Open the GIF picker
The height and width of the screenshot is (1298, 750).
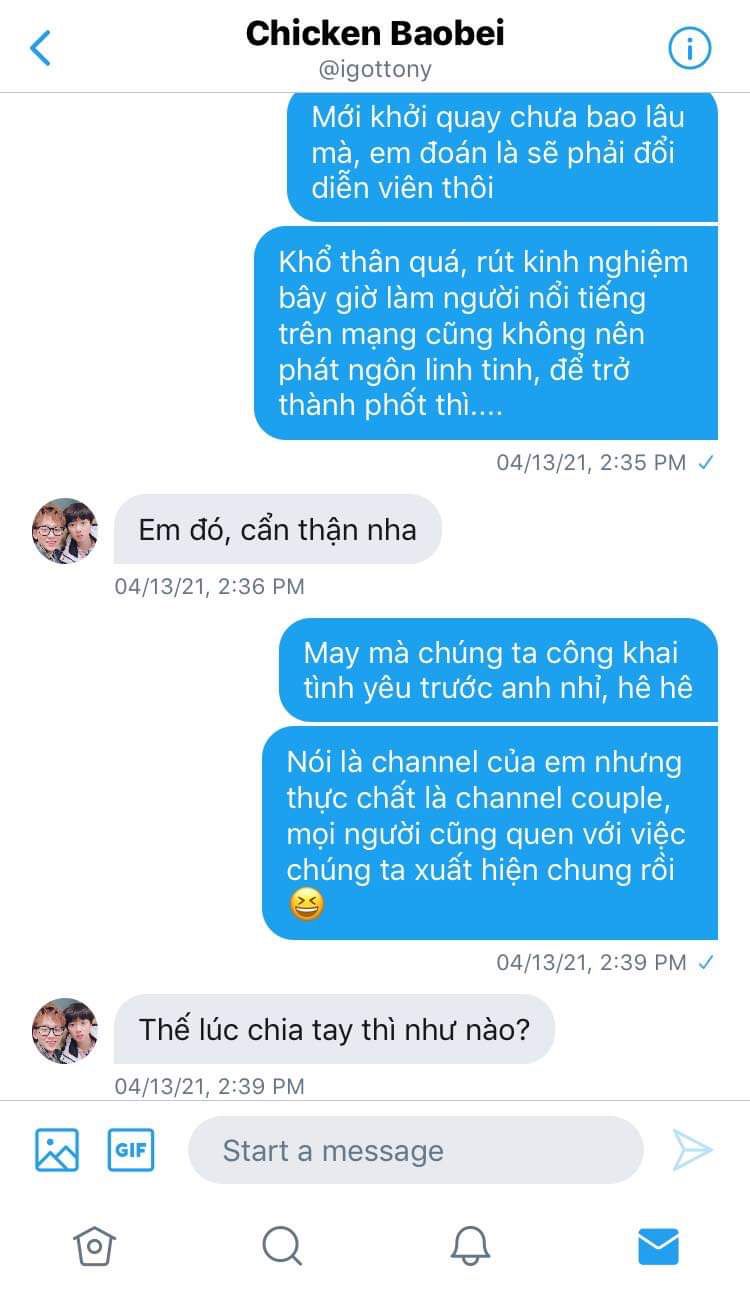pos(131,1150)
